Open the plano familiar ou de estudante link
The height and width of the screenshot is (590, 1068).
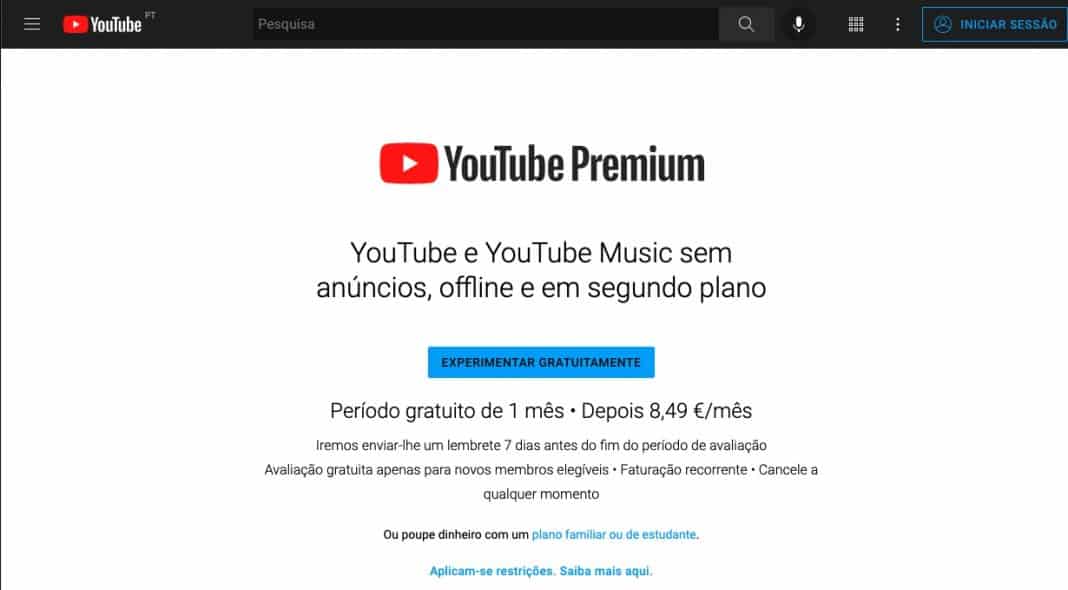pyautogui.click(x=614, y=535)
